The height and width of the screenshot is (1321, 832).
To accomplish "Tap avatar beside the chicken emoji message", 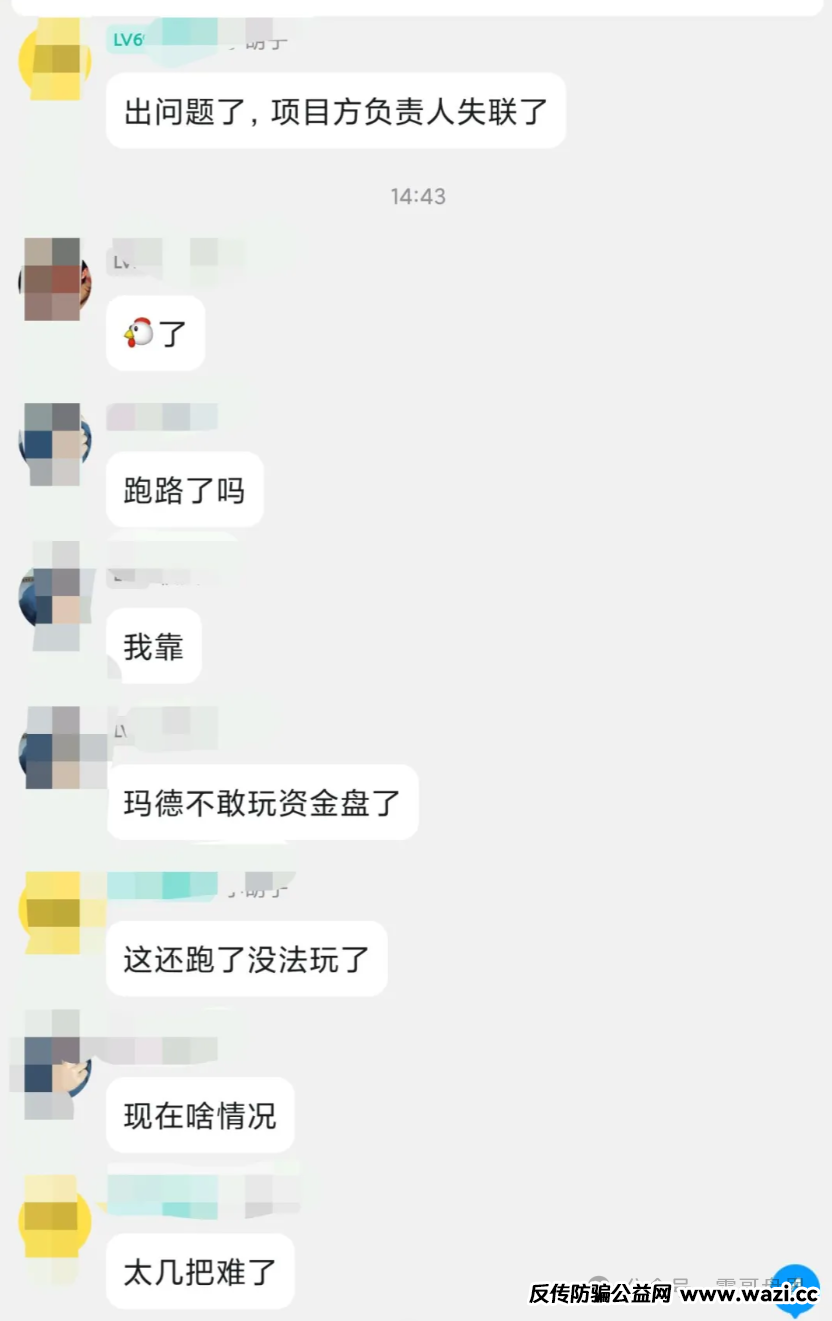I will tap(55, 280).
